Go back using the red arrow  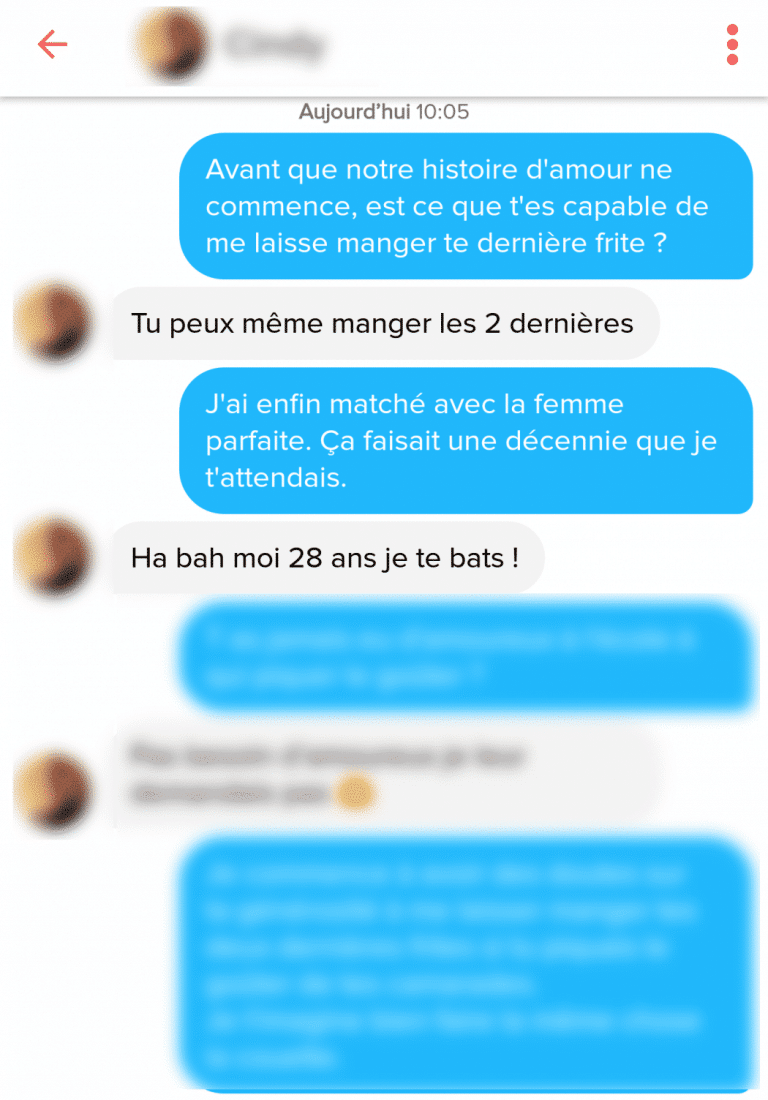[x=52, y=45]
